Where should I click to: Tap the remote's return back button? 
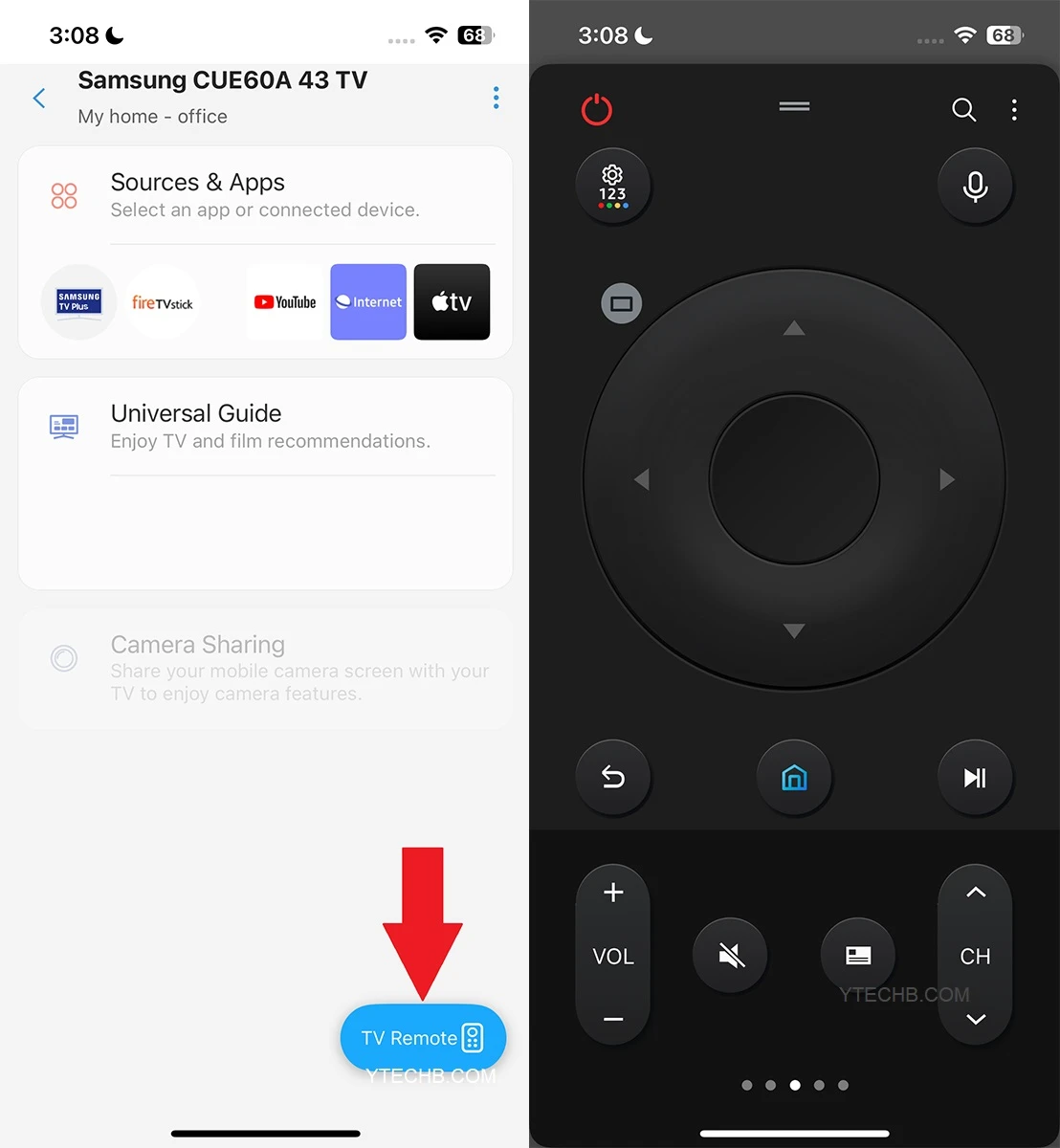coord(612,778)
